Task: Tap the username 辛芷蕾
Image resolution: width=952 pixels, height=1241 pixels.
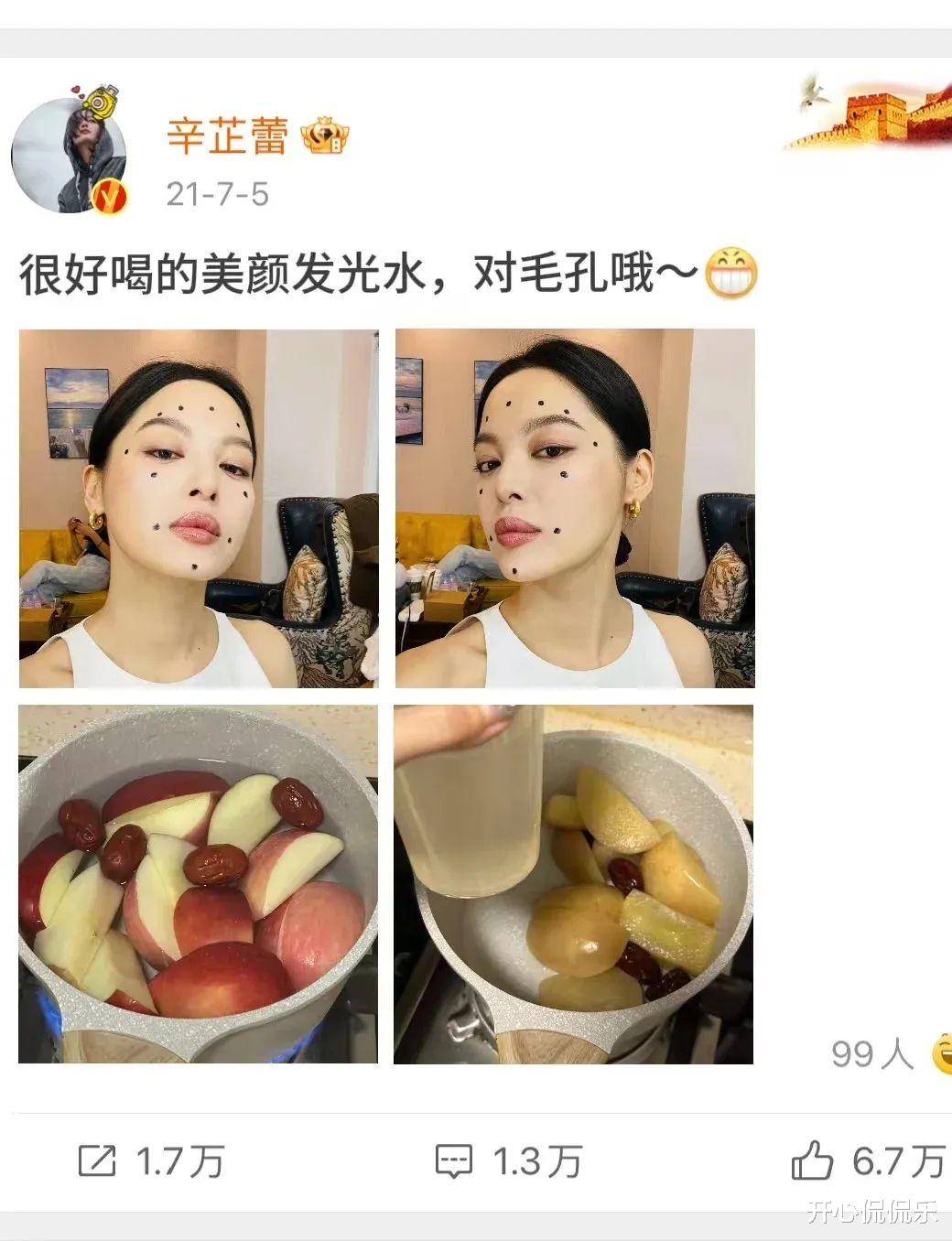Action: (x=227, y=137)
